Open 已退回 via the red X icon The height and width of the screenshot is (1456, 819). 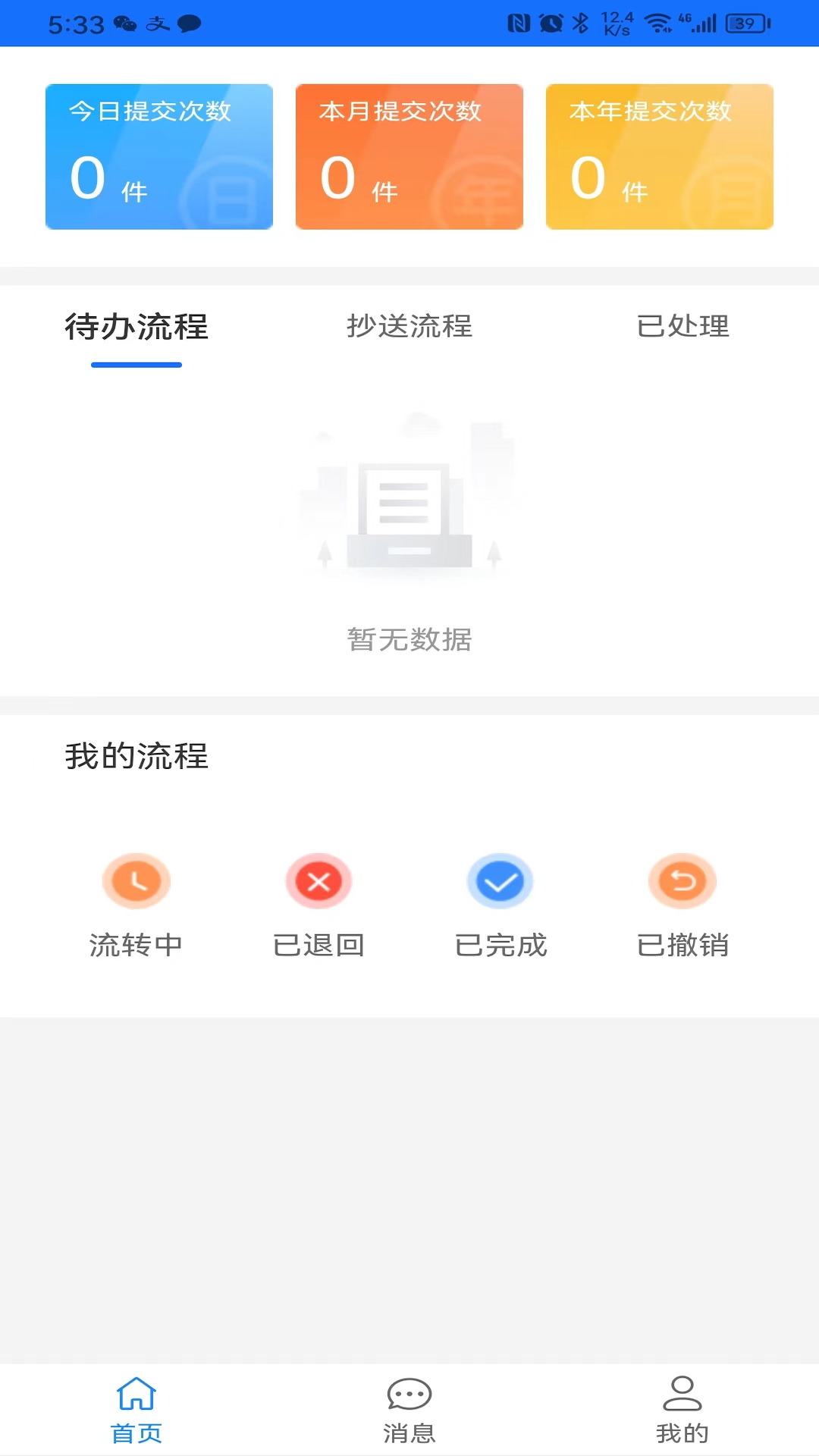[x=318, y=880]
